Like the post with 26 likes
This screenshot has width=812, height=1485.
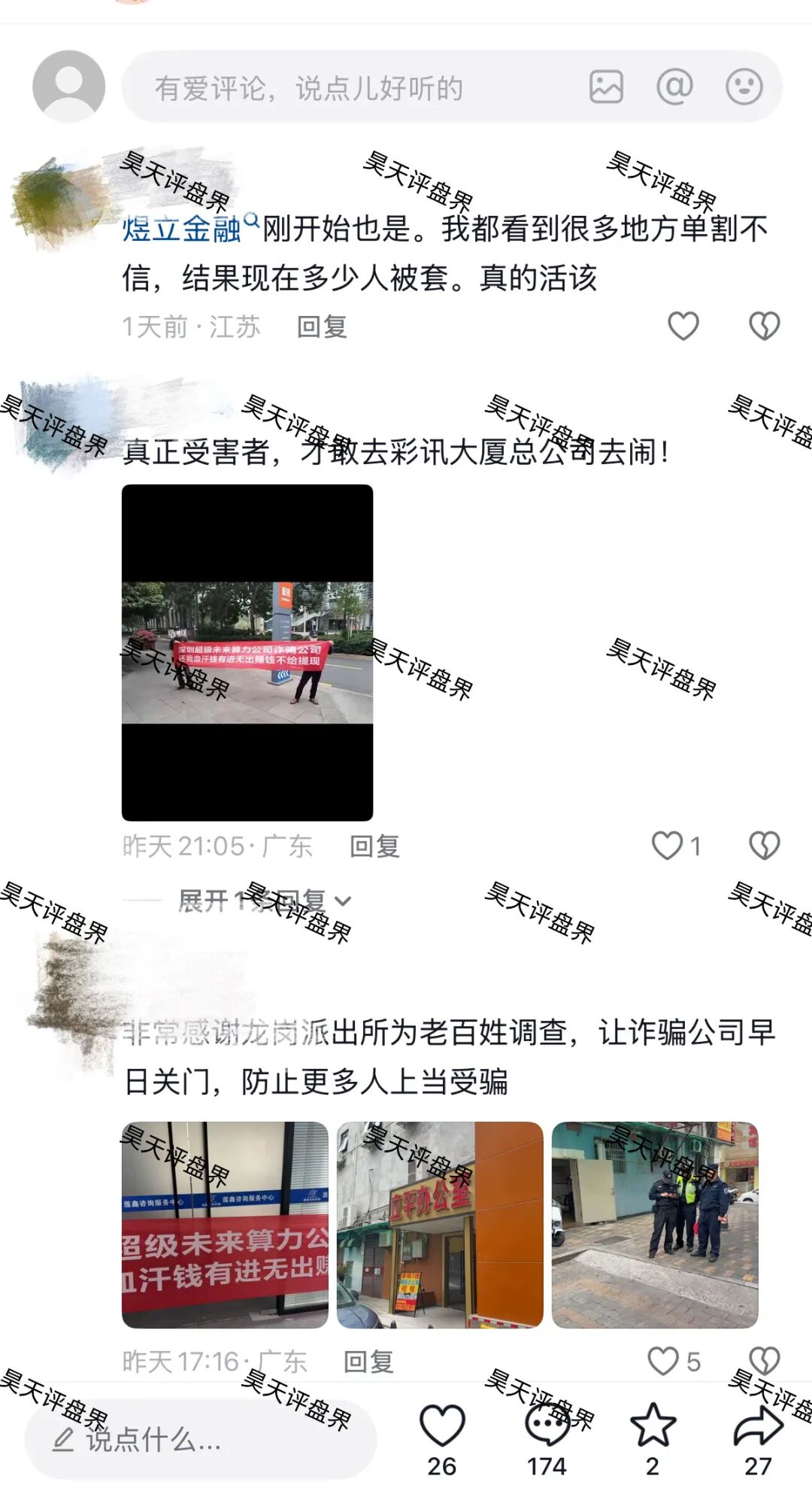click(x=441, y=1426)
